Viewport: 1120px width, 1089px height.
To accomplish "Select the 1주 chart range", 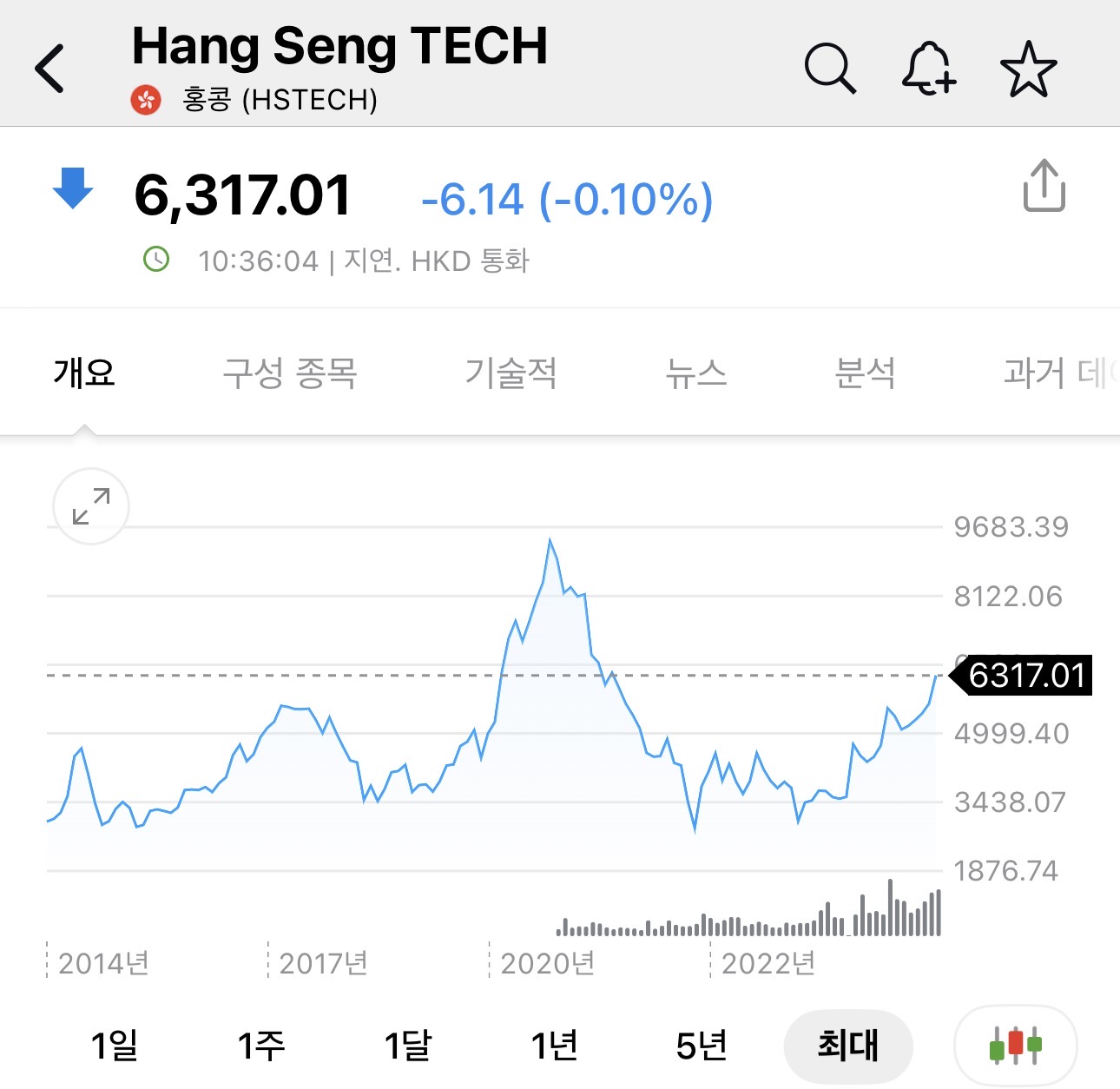I will pos(261,1045).
